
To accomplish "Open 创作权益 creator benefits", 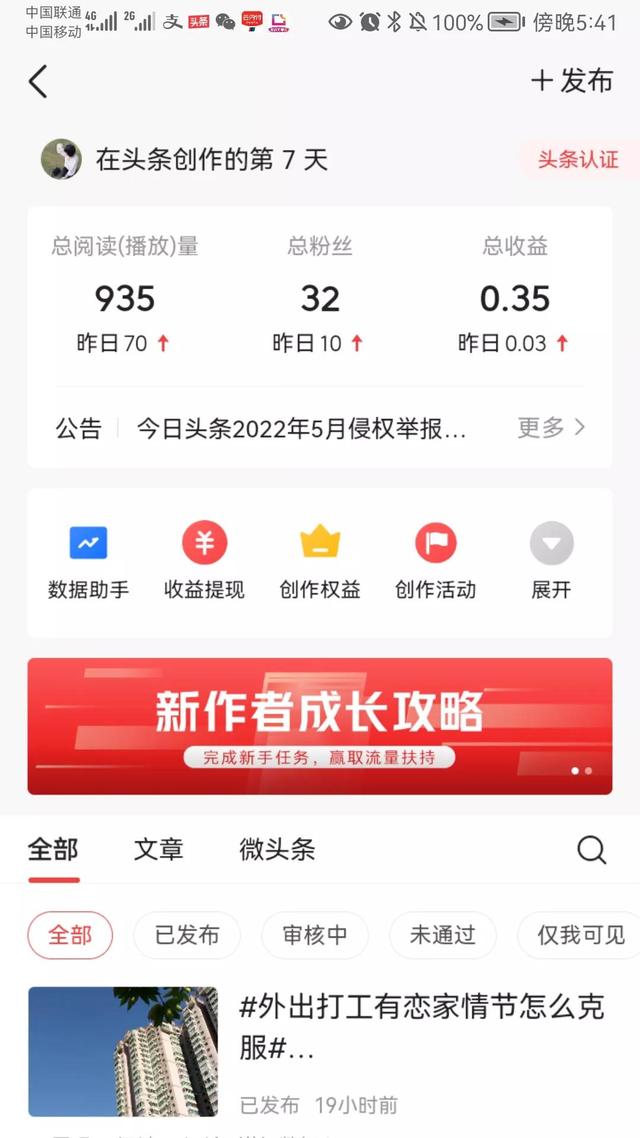I will 320,561.
